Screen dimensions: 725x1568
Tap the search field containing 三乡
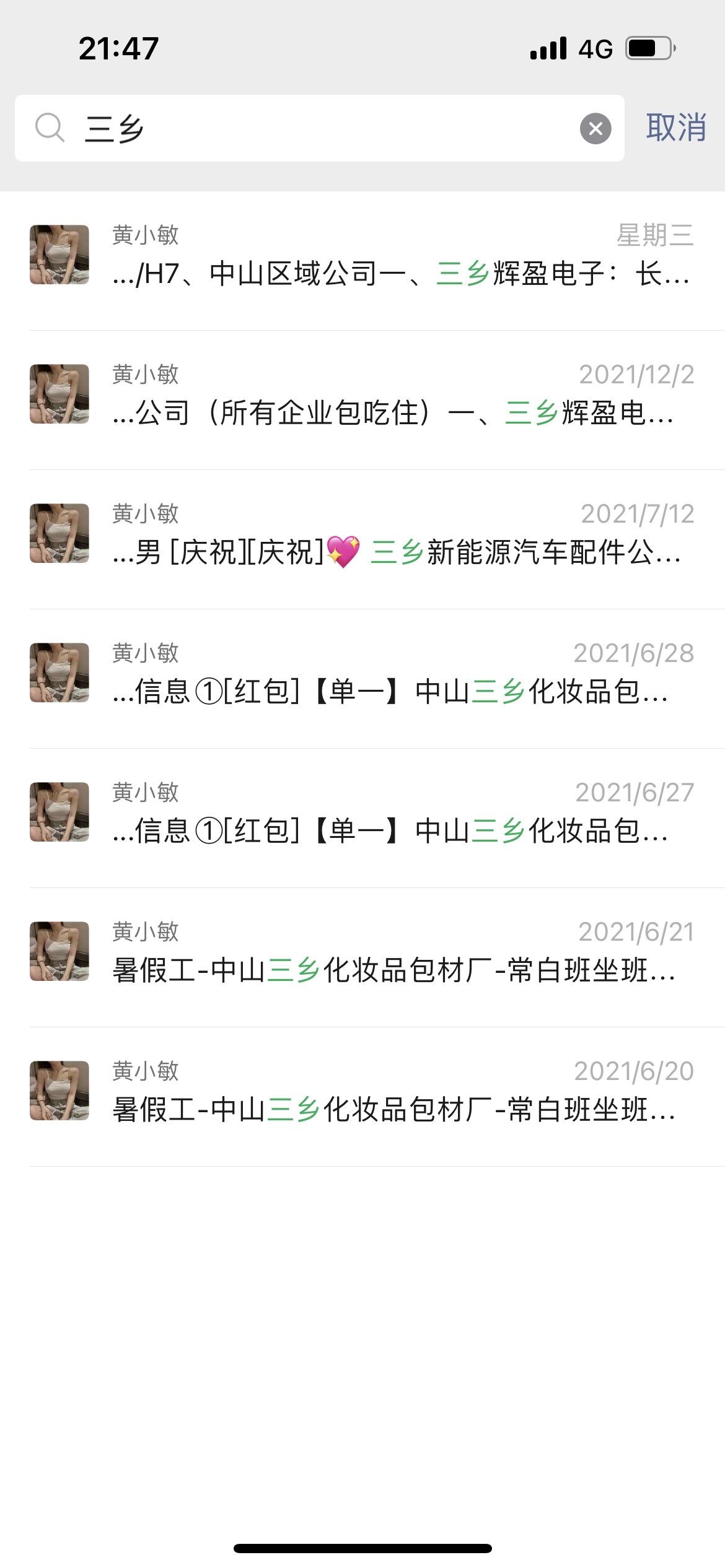(x=322, y=128)
